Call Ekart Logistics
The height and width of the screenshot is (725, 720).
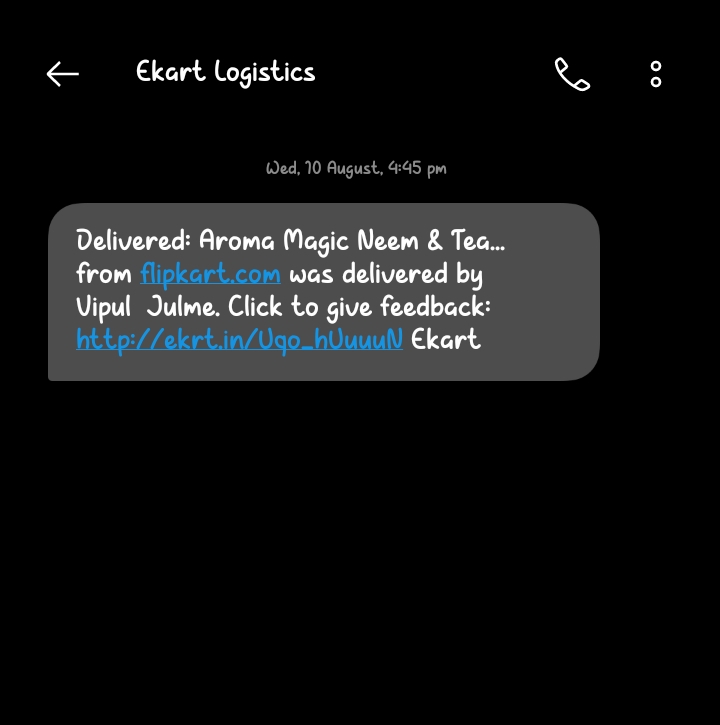click(x=572, y=74)
